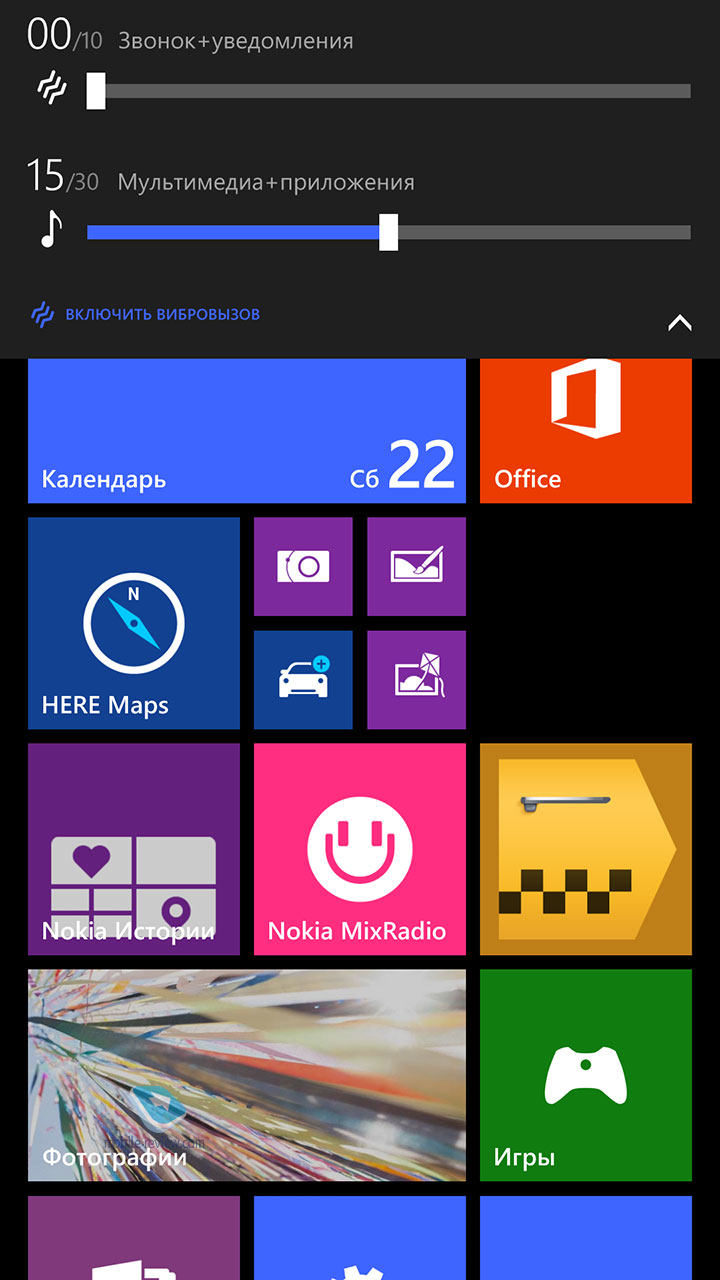Open the Игры tile
This screenshot has width=720, height=1280.
point(586,1075)
